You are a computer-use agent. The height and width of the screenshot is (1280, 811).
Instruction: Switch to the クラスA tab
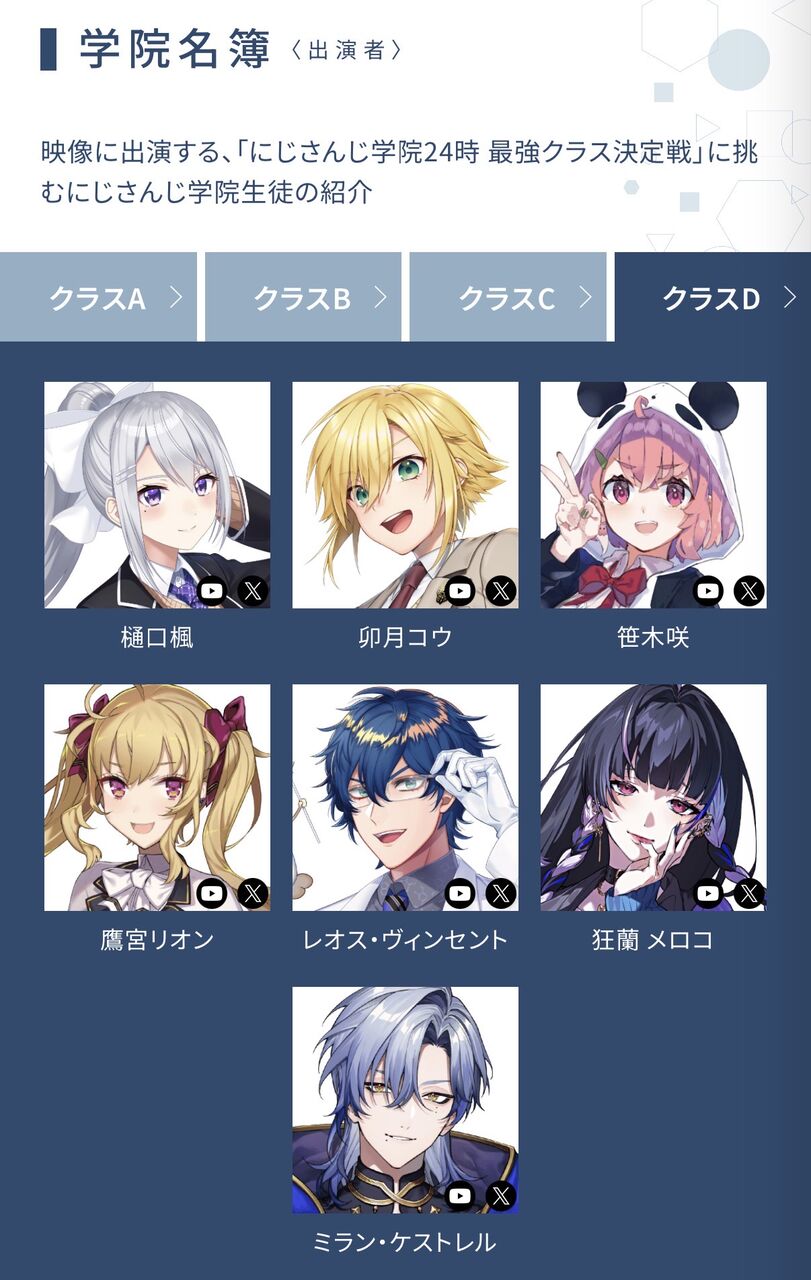[x=98, y=297]
